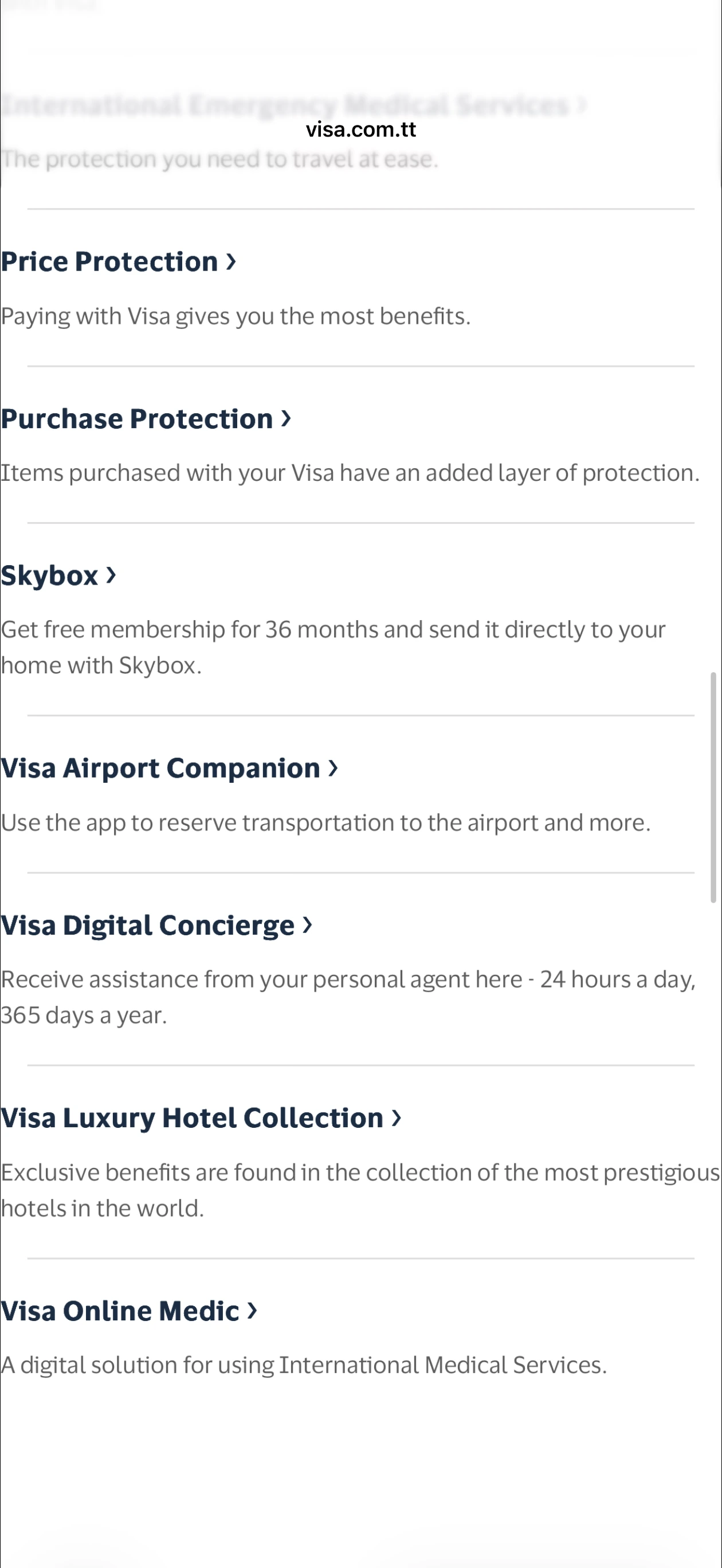Click the chevron next to Visa Digital Concierge
722x1568 pixels.
(308, 926)
